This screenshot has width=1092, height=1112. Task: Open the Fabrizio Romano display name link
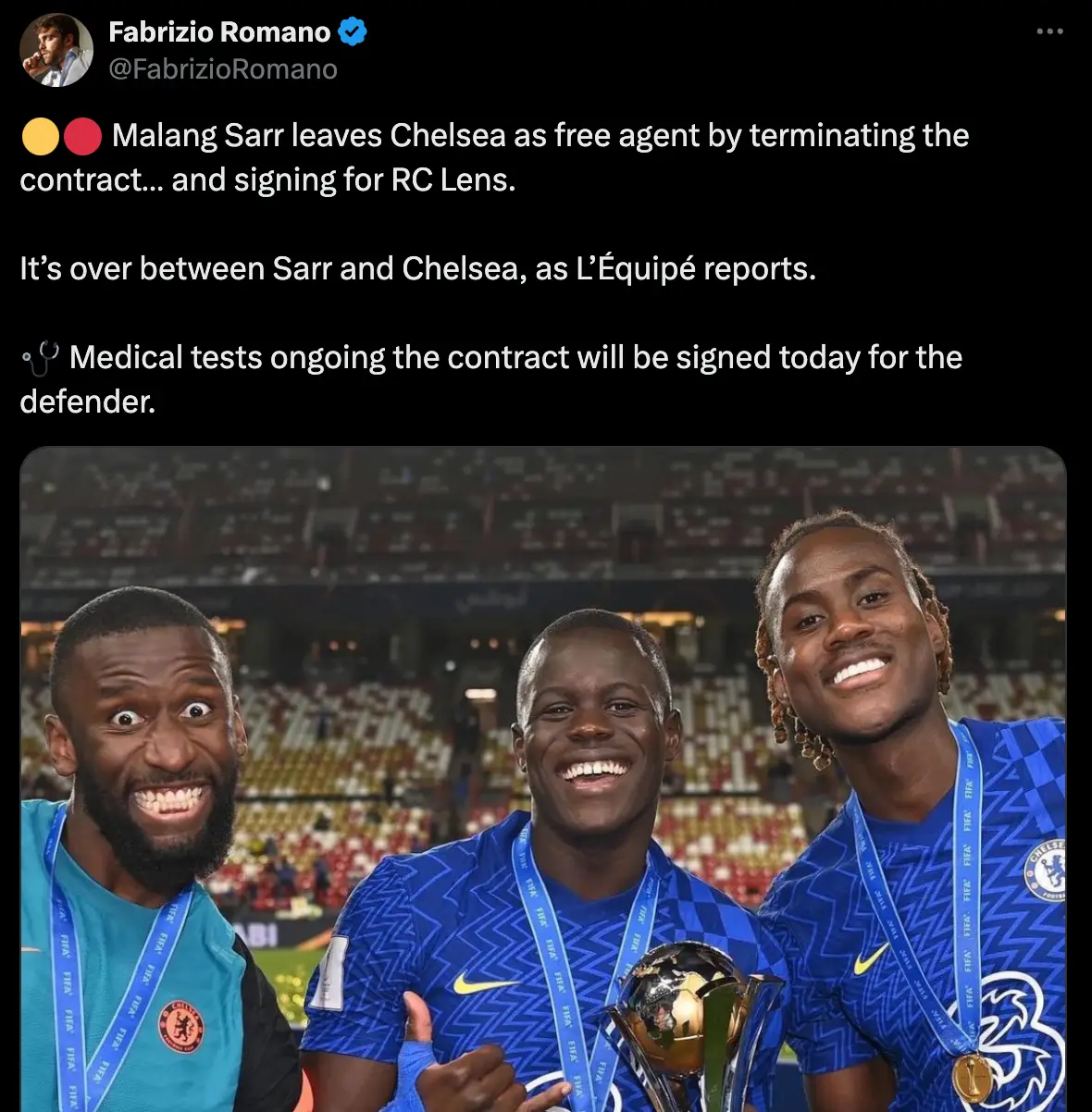point(218,32)
